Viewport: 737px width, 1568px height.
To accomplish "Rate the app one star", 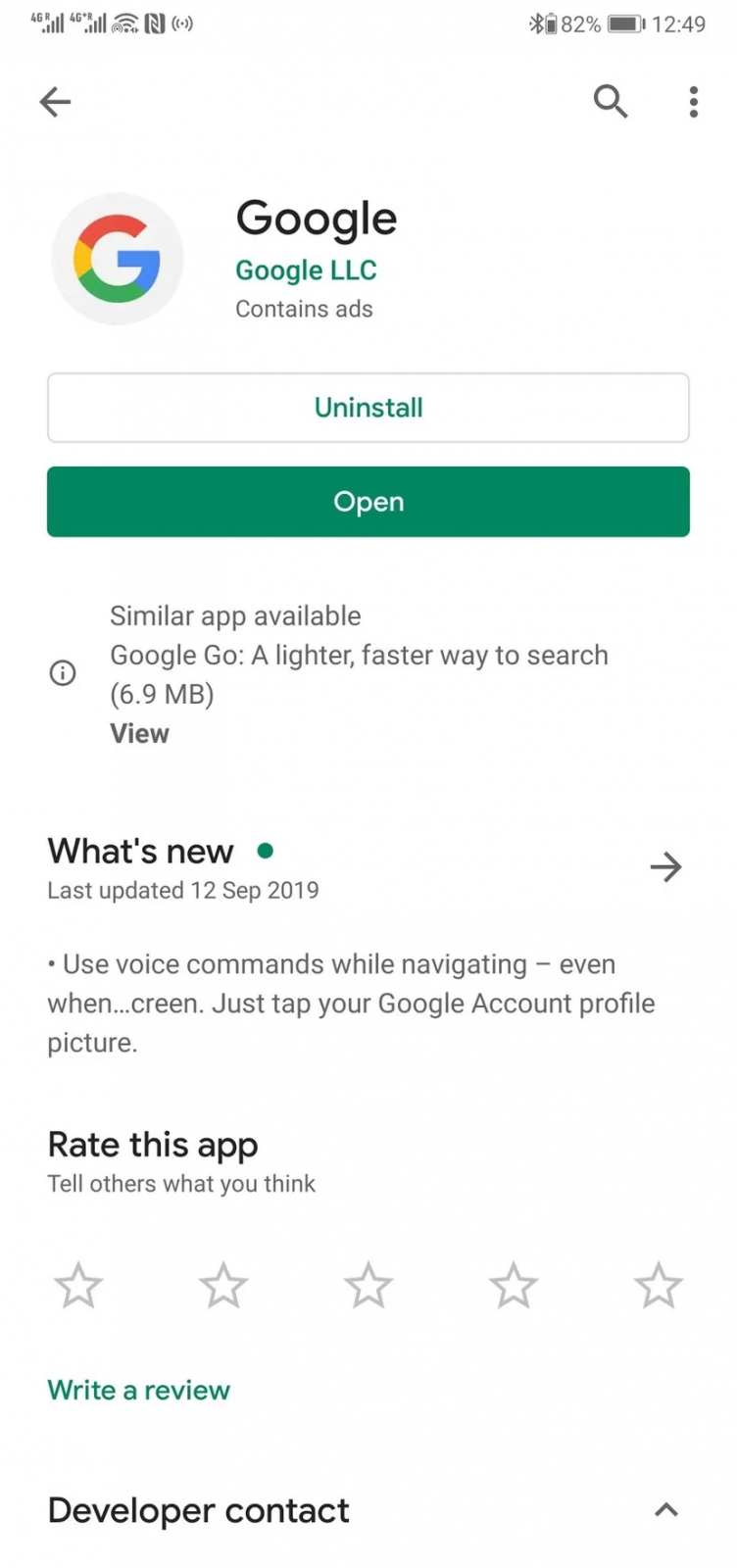I will click(x=78, y=1286).
